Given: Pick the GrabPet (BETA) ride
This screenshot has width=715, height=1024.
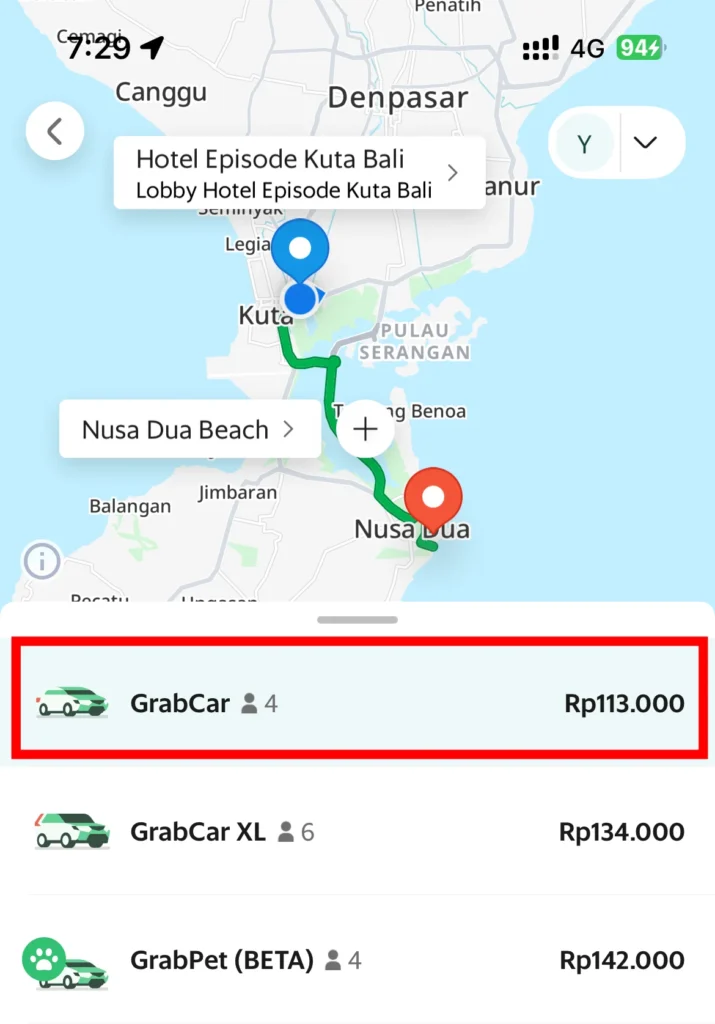Looking at the screenshot, I should (358, 961).
